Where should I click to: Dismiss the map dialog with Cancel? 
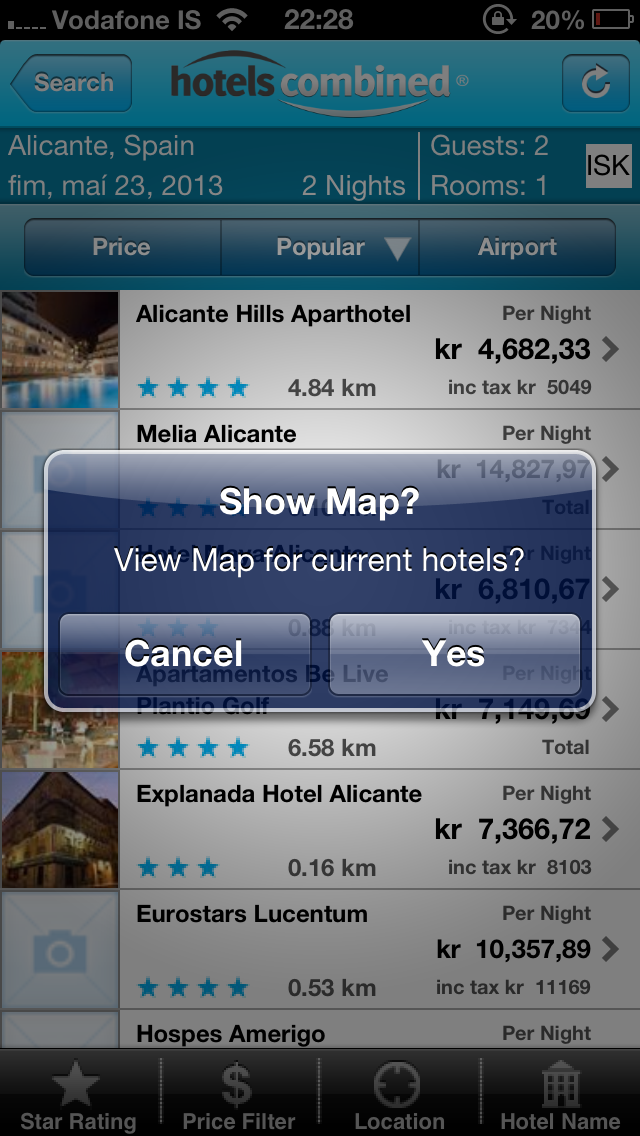(184, 654)
